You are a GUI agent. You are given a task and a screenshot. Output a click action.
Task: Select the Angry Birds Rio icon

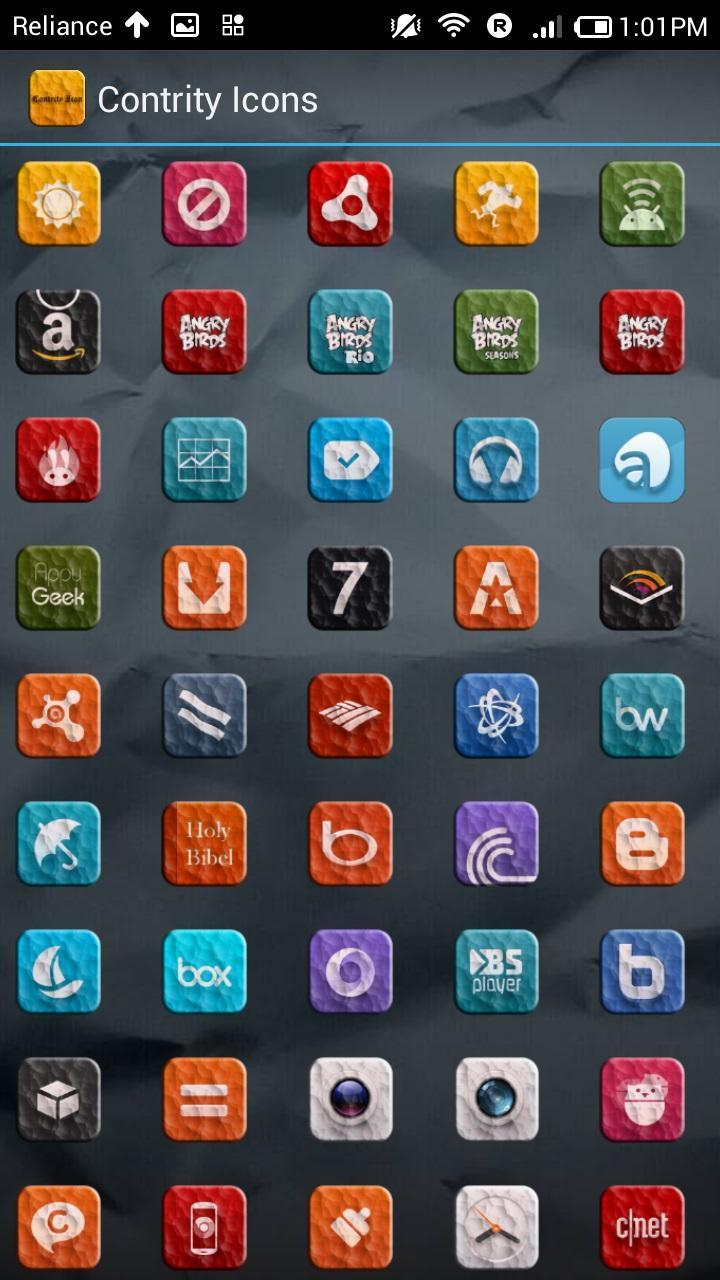click(x=350, y=331)
